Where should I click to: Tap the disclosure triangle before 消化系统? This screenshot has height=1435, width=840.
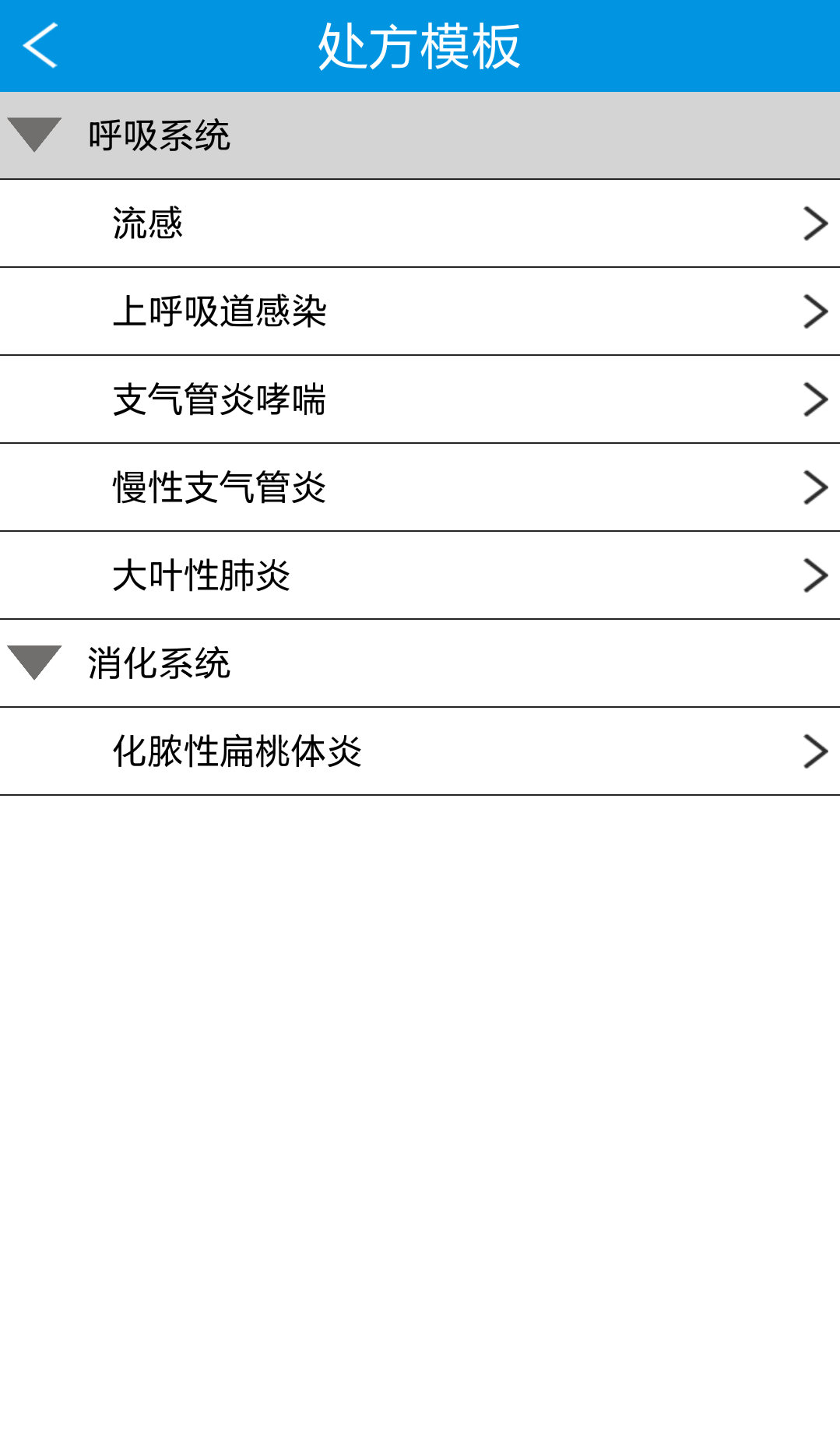(35, 665)
